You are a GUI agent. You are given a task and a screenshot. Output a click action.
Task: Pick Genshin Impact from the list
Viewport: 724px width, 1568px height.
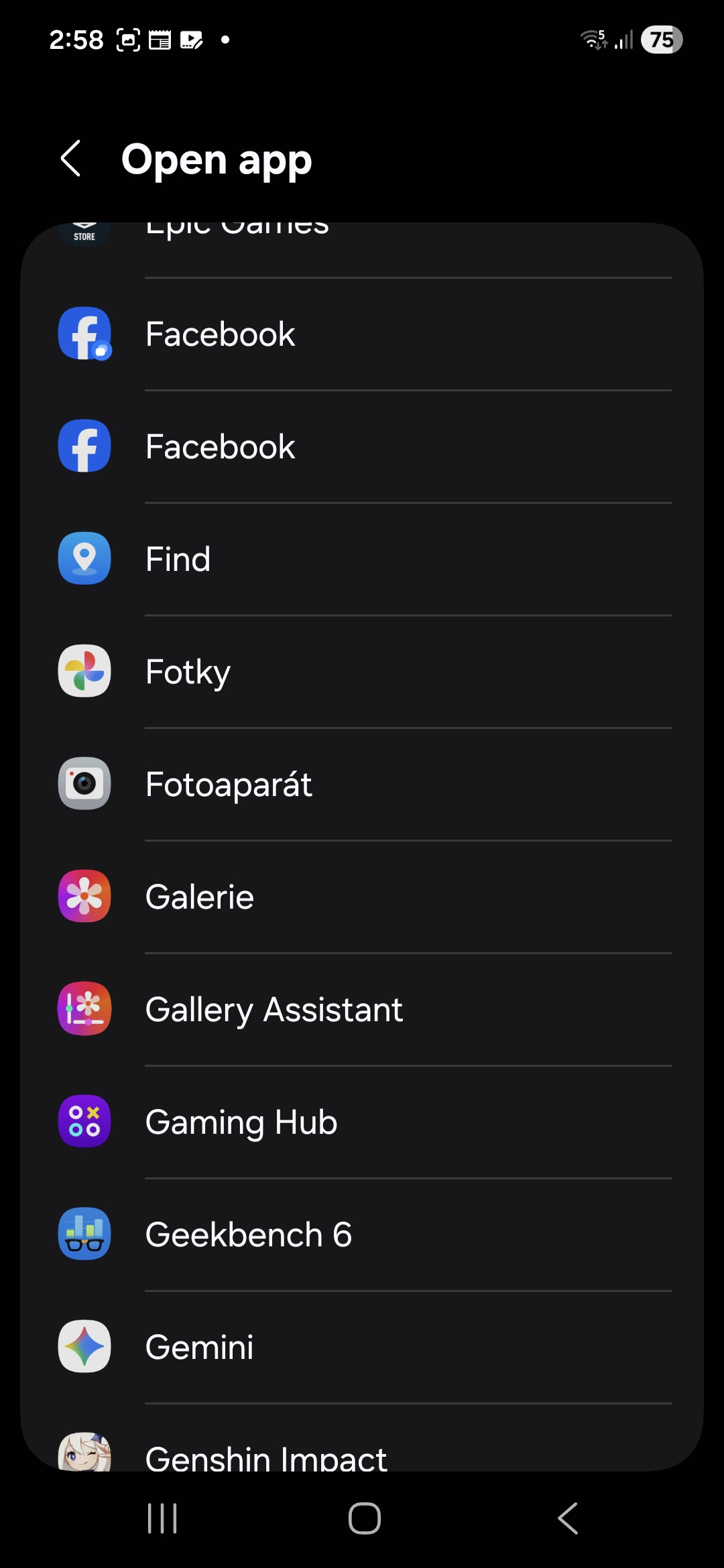[x=362, y=1454]
